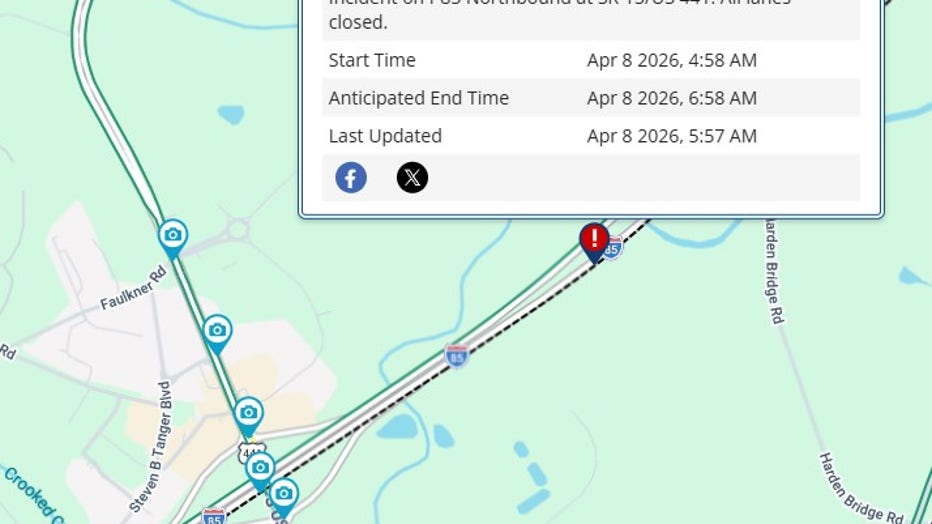Share the incident on X

coord(412,178)
